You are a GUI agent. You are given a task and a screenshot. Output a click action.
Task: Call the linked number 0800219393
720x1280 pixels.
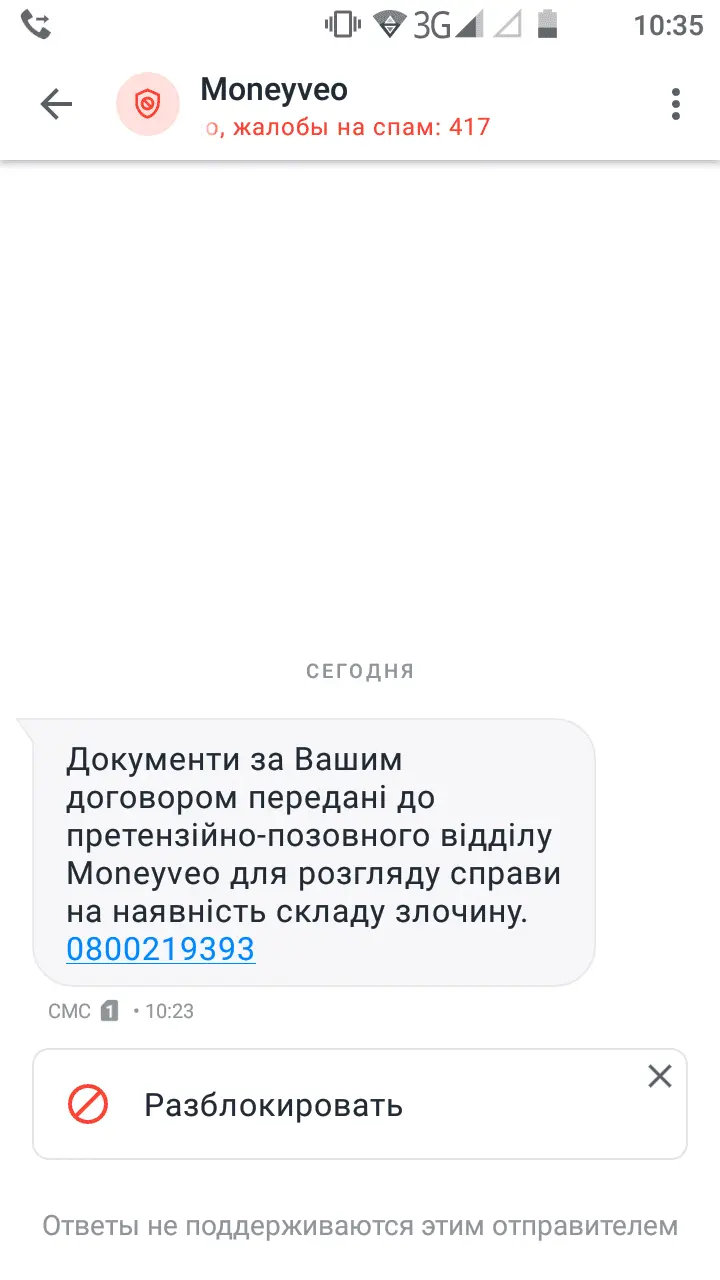click(x=160, y=948)
